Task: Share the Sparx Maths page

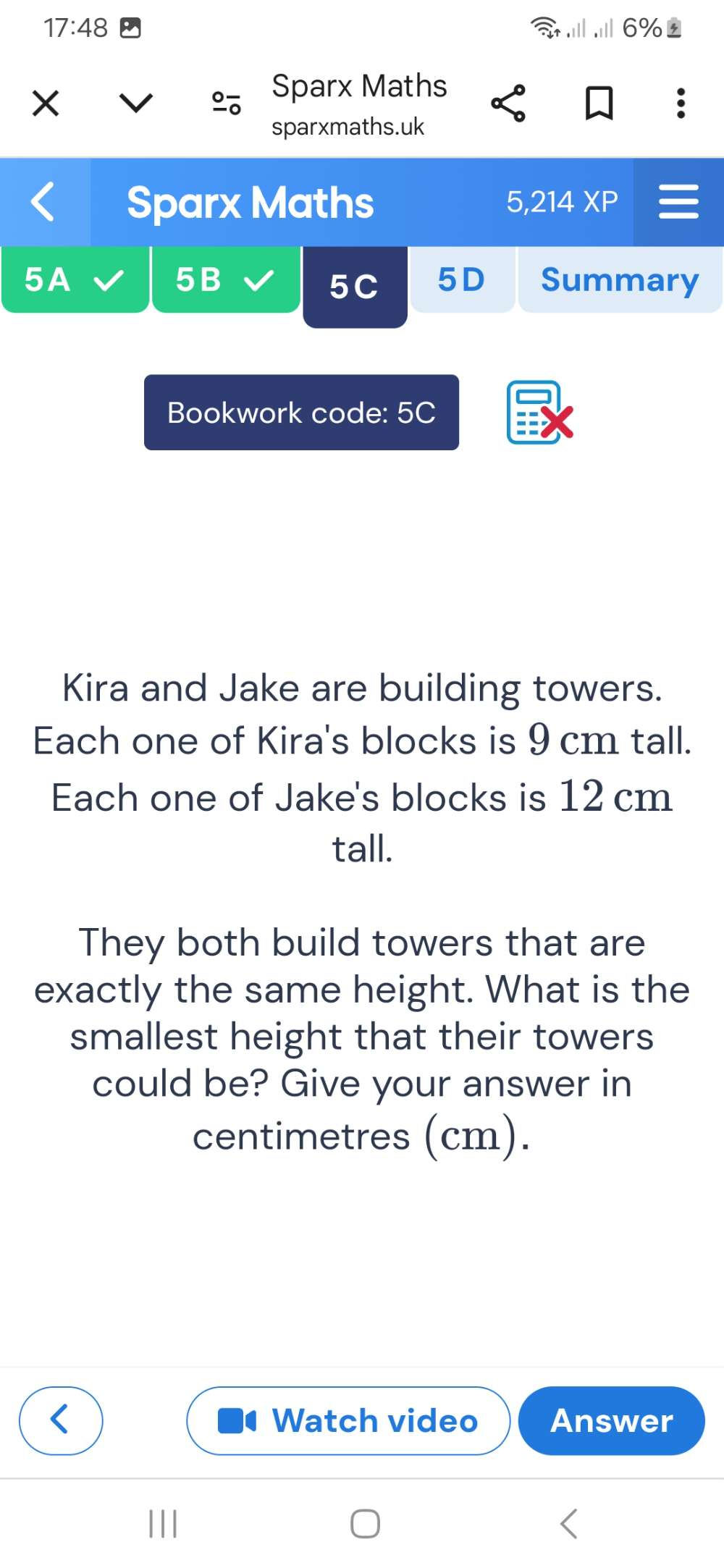Action: (508, 104)
